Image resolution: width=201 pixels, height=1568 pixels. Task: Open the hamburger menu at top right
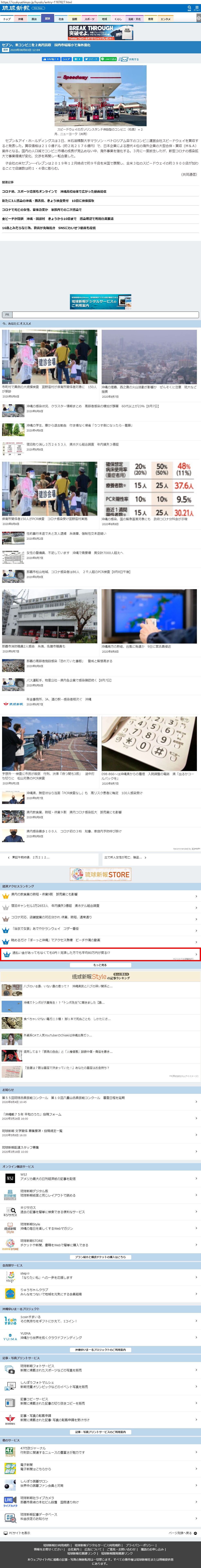point(197,9)
